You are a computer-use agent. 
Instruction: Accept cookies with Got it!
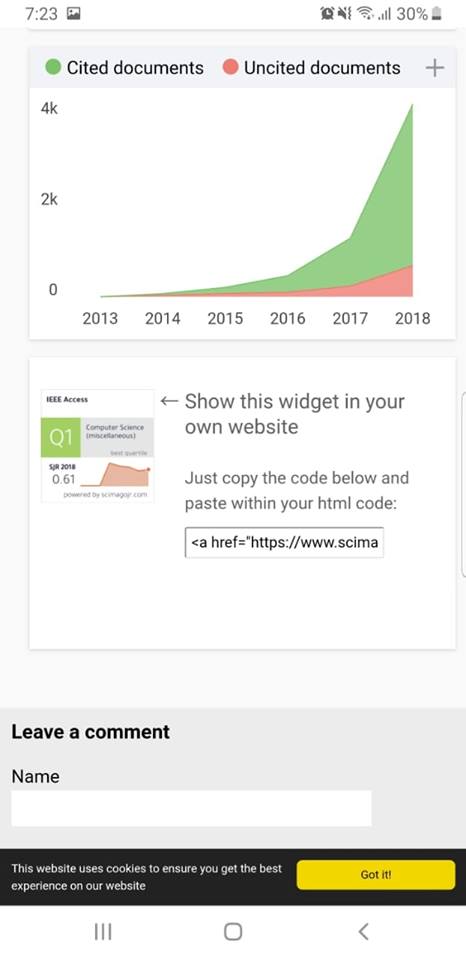click(375, 875)
